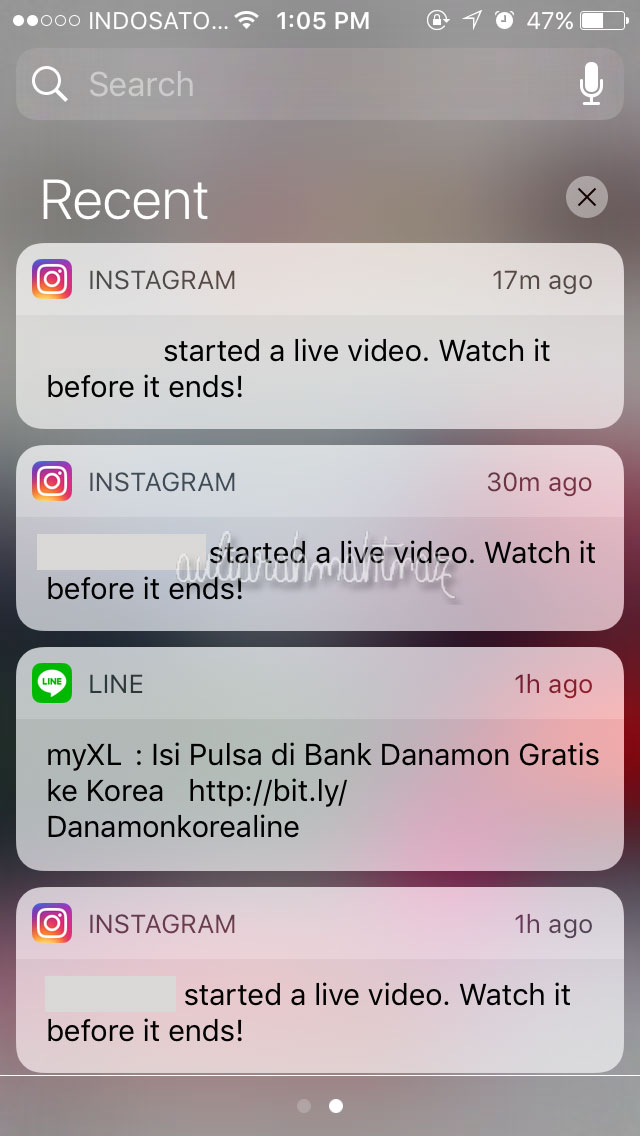Open the LINE notification from myXL
This screenshot has width=640, height=1136.
pyautogui.click(x=320, y=759)
